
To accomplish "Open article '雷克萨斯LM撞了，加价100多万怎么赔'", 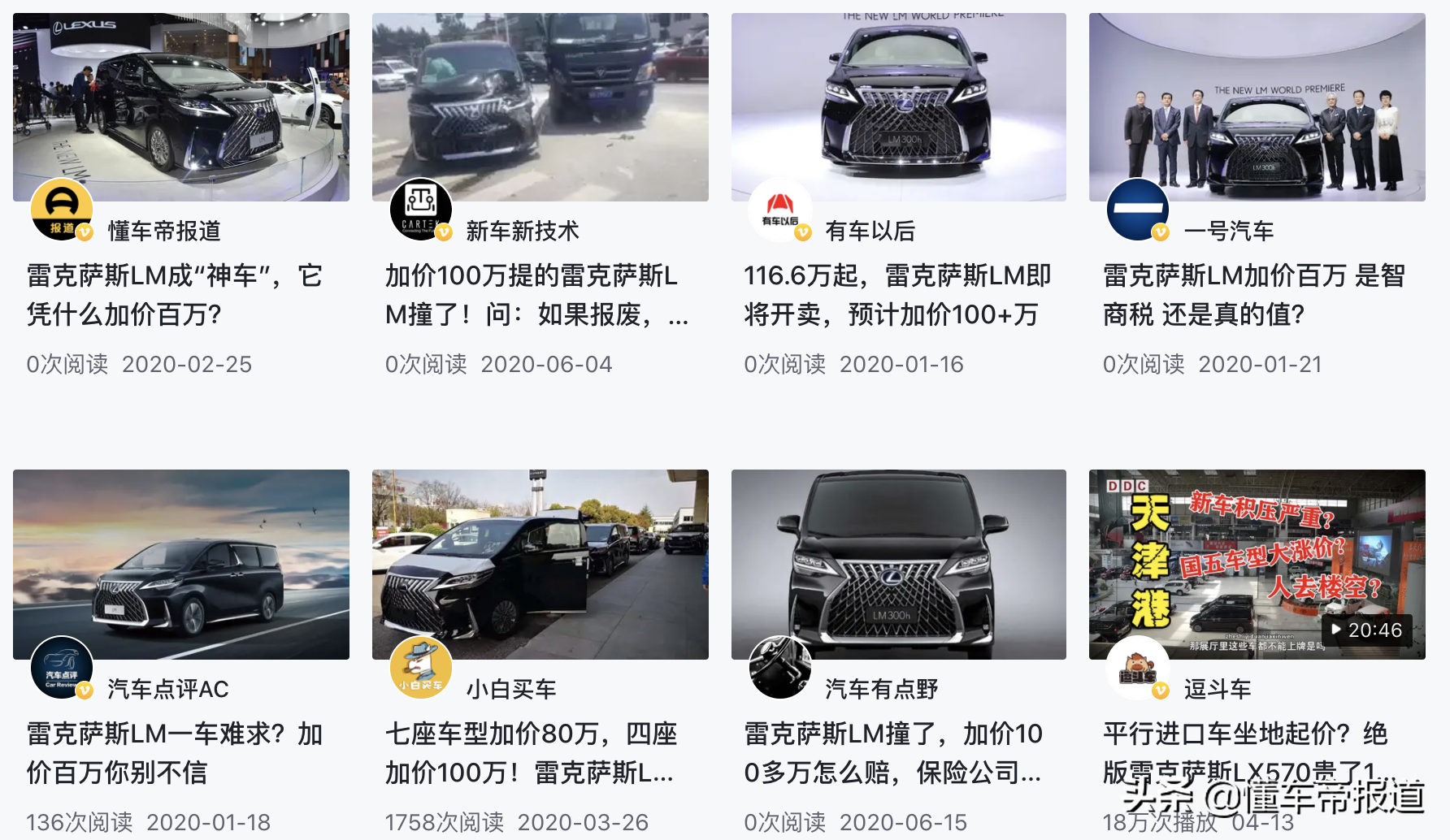I will tap(892, 752).
